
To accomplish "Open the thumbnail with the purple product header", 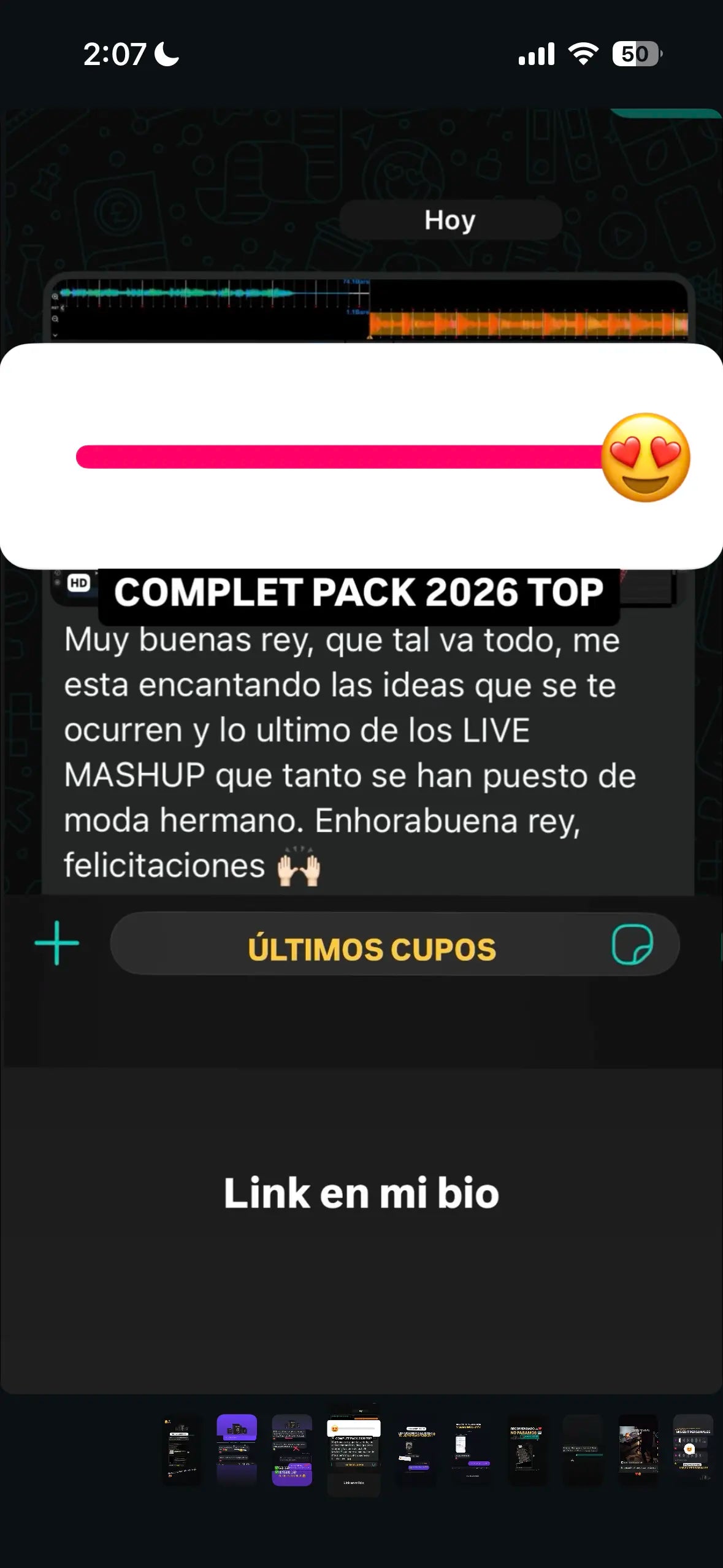I will point(237,1449).
